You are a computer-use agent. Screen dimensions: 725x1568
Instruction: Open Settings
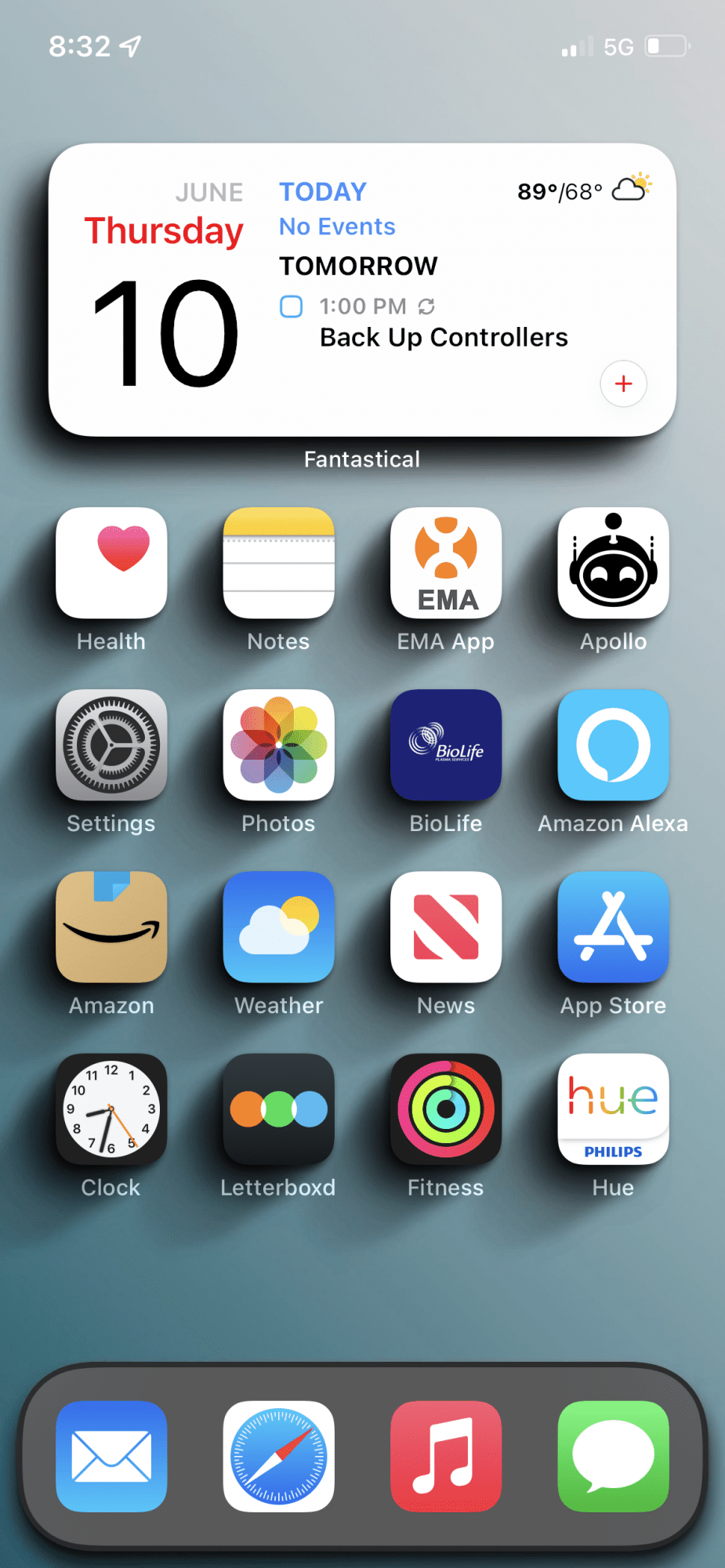[x=111, y=745]
